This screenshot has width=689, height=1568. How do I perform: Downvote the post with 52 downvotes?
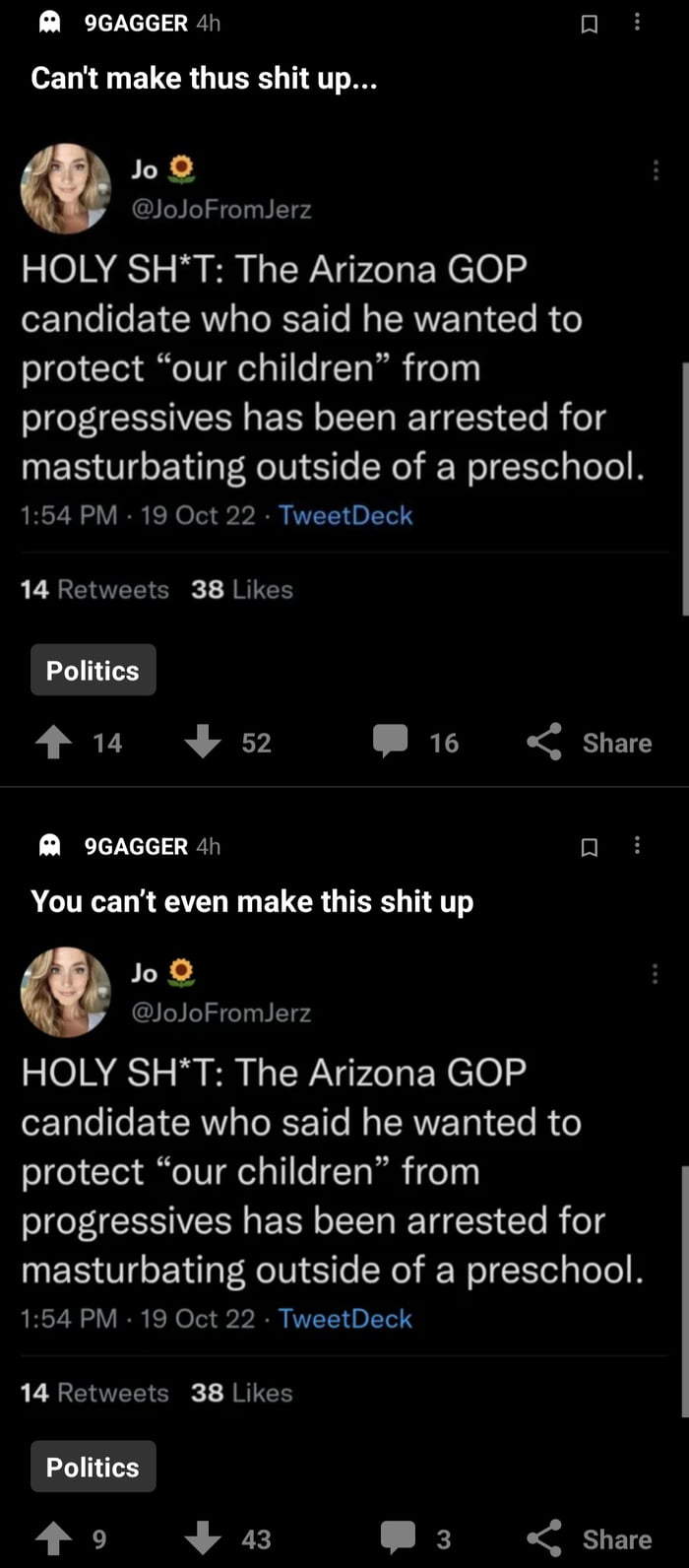pyautogui.click(x=204, y=743)
